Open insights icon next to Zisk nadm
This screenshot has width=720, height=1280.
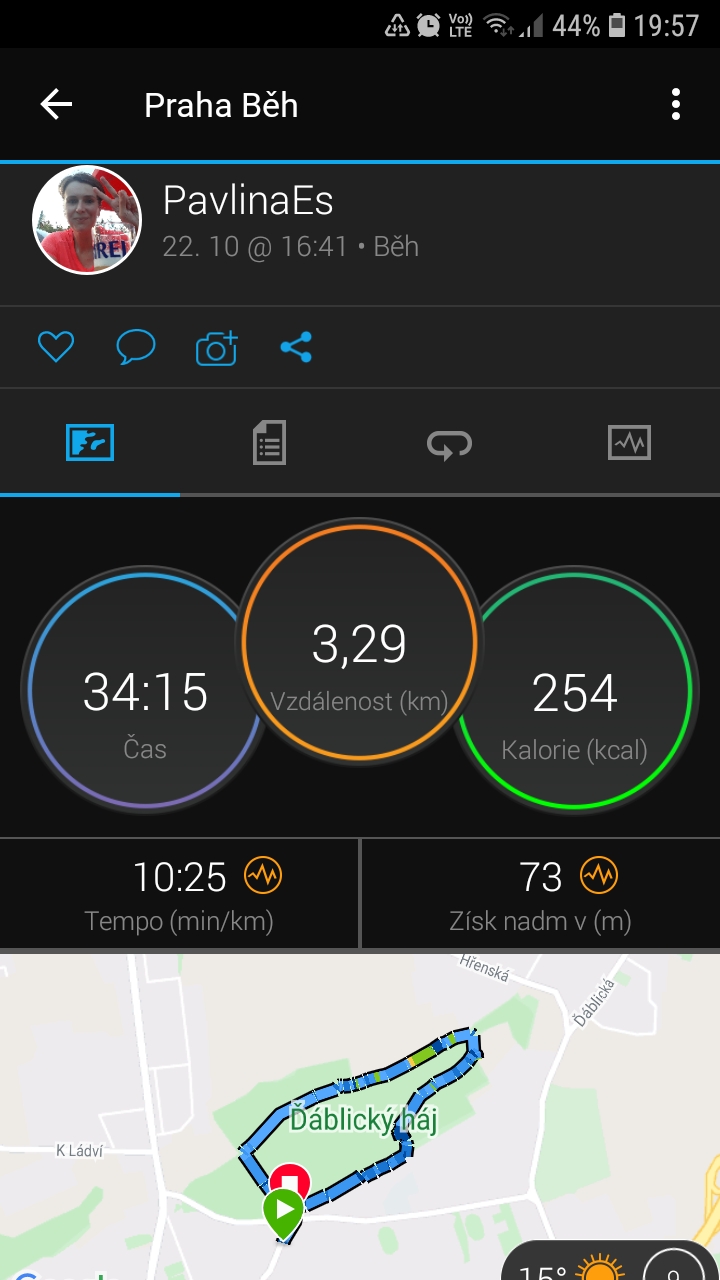pos(599,876)
